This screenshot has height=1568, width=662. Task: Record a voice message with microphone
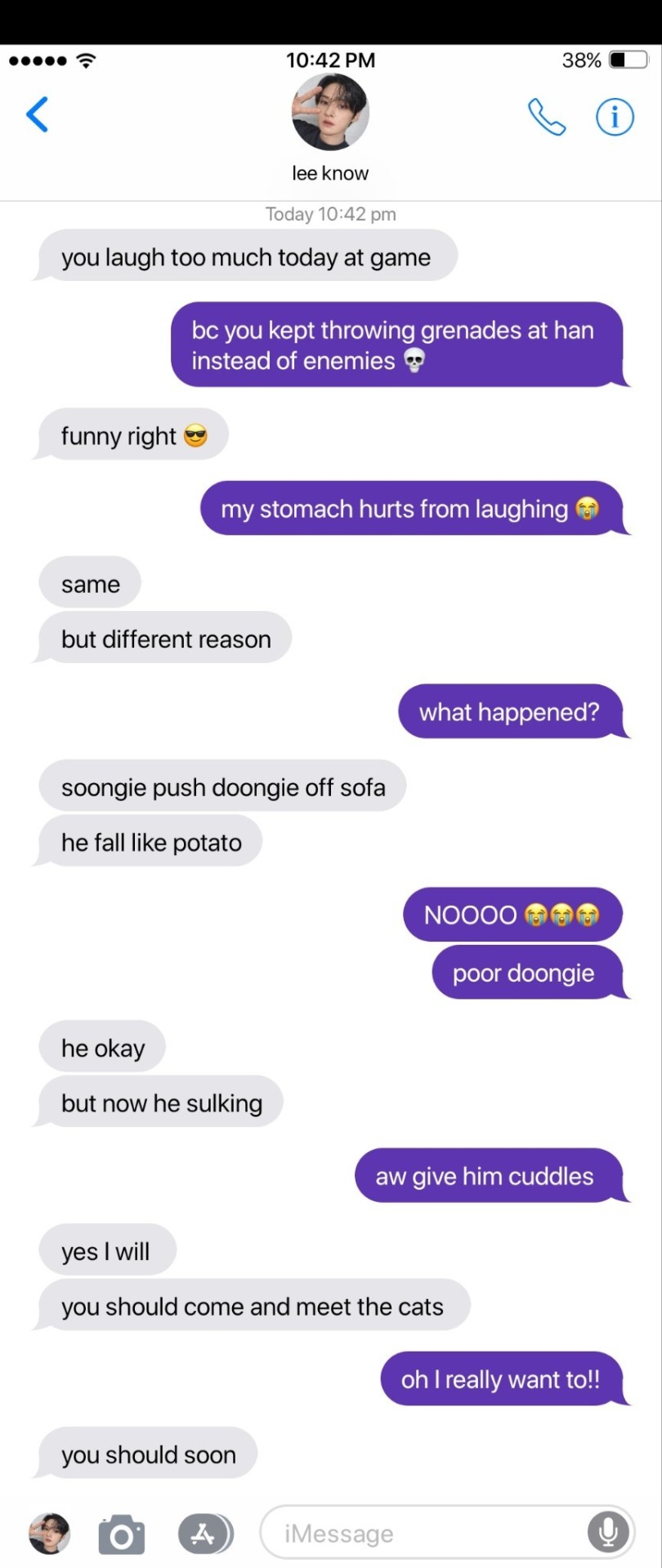pos(608,1532)
